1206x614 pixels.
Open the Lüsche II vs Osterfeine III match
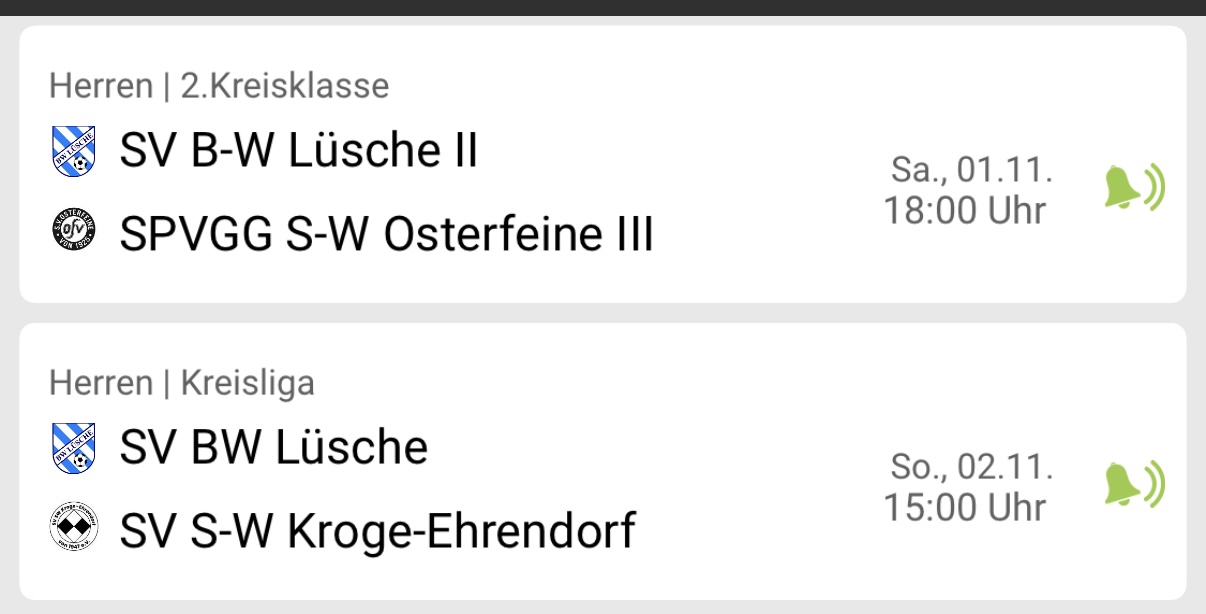[x=450, y=190]
